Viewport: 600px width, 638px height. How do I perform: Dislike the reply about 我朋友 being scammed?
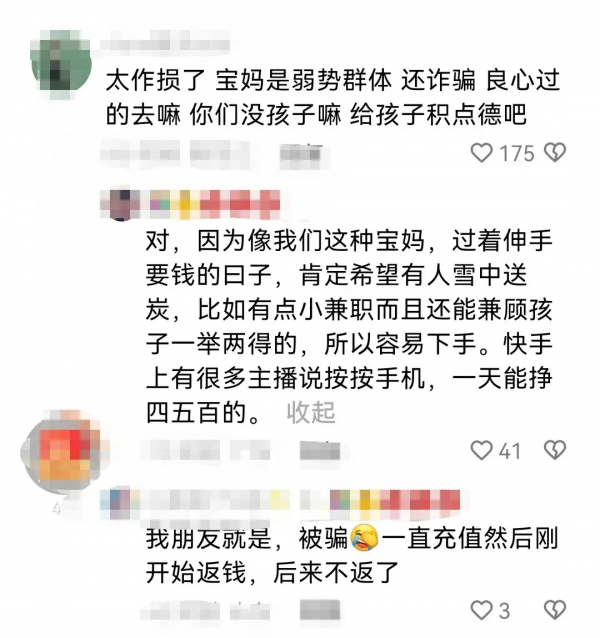click(555, 609)
